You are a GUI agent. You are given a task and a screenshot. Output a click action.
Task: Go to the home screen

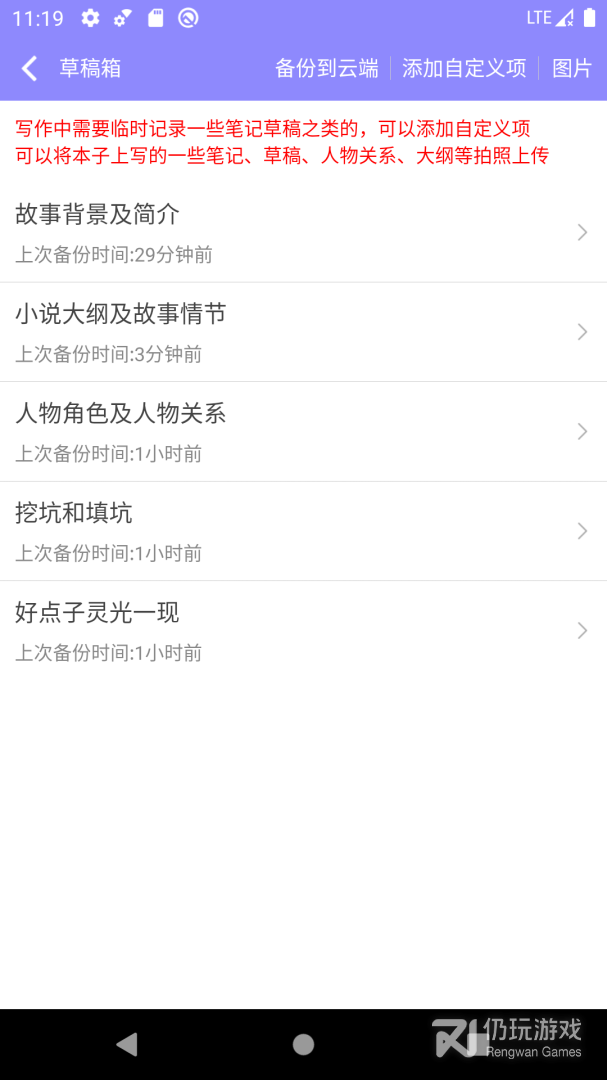point(303,1045)
